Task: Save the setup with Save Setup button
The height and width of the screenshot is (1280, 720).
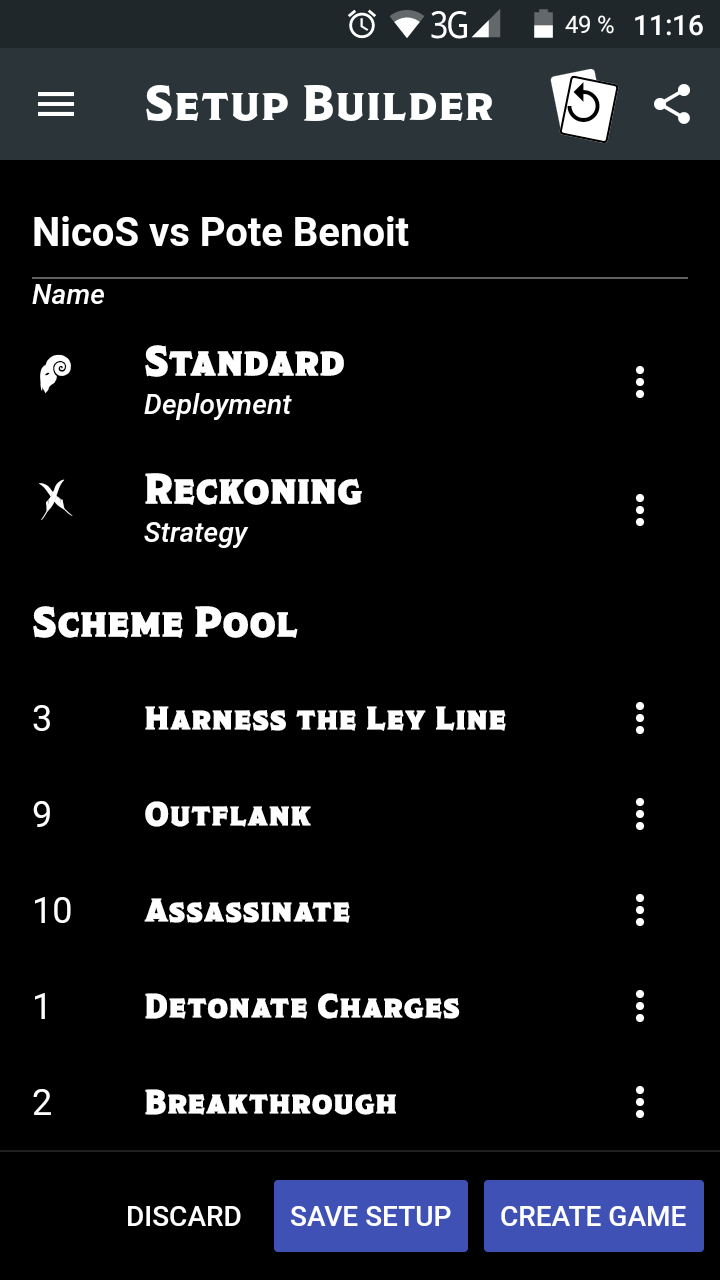Action: pyautogui.click(x=370, y=1216)
